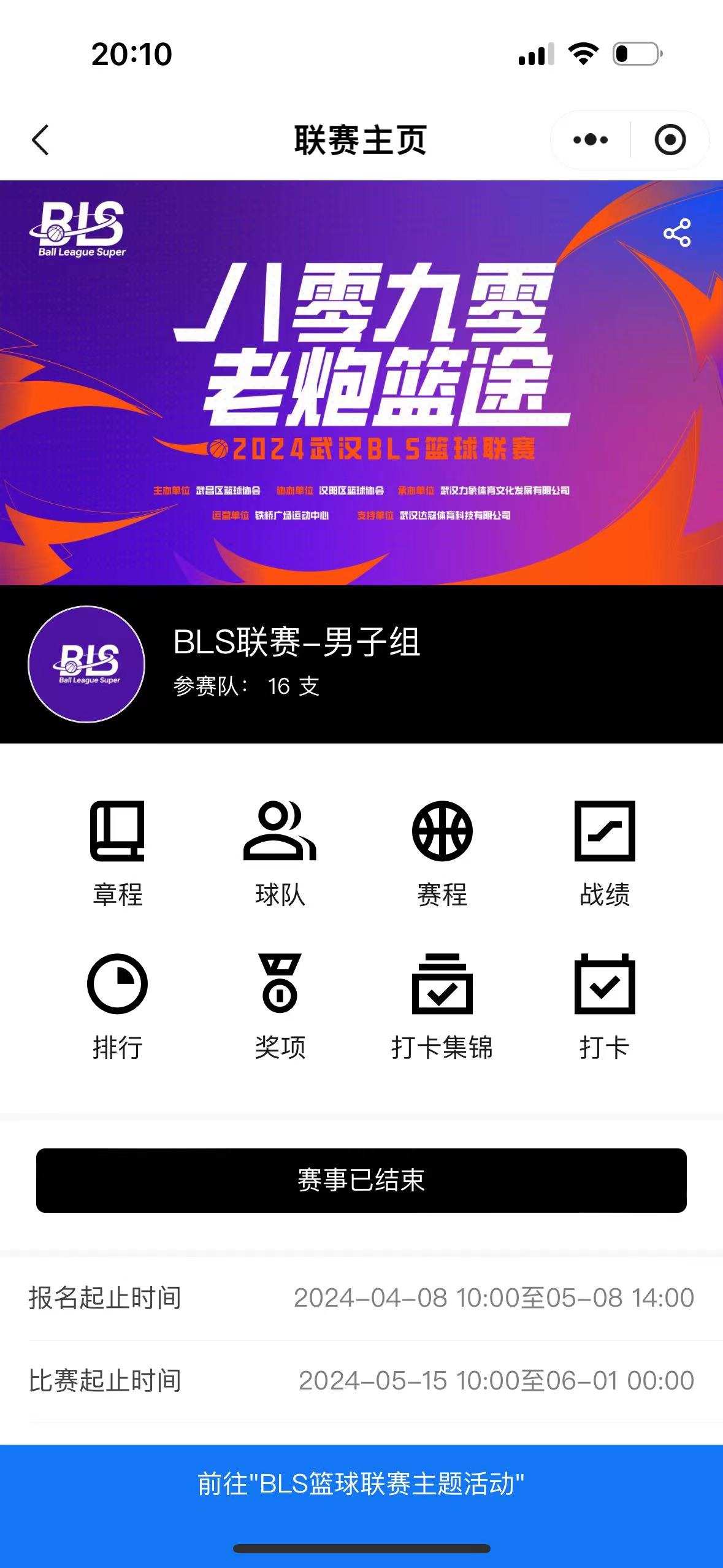
Task: View the 球队 teams list
Action: click(x=280, y=854)
